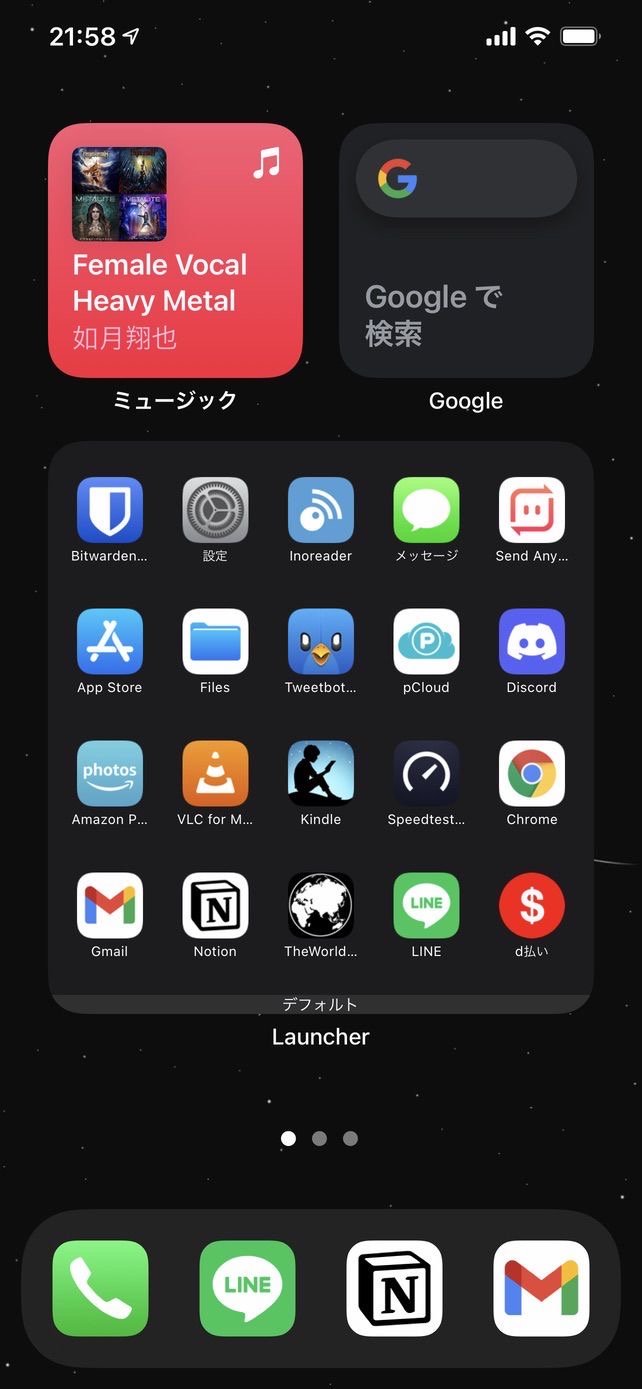Open d払い payment app
642x1389 pixels.
(x=532, y=906)
